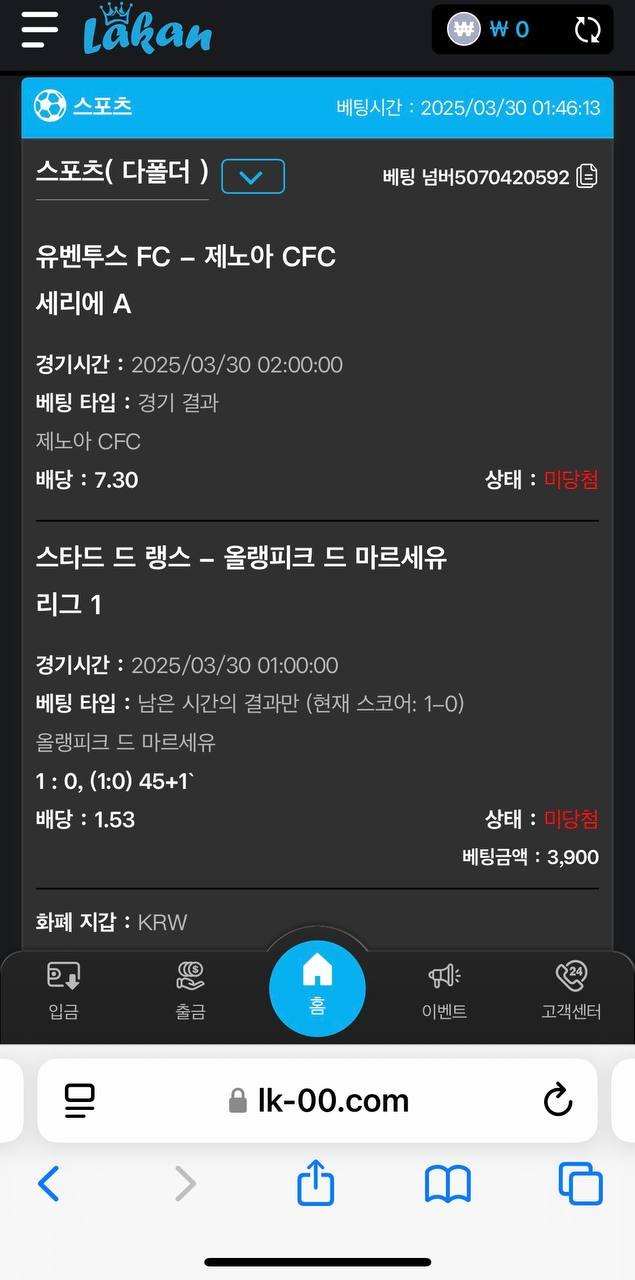Open the 입금 deposit tab

(x=63, y=990)
